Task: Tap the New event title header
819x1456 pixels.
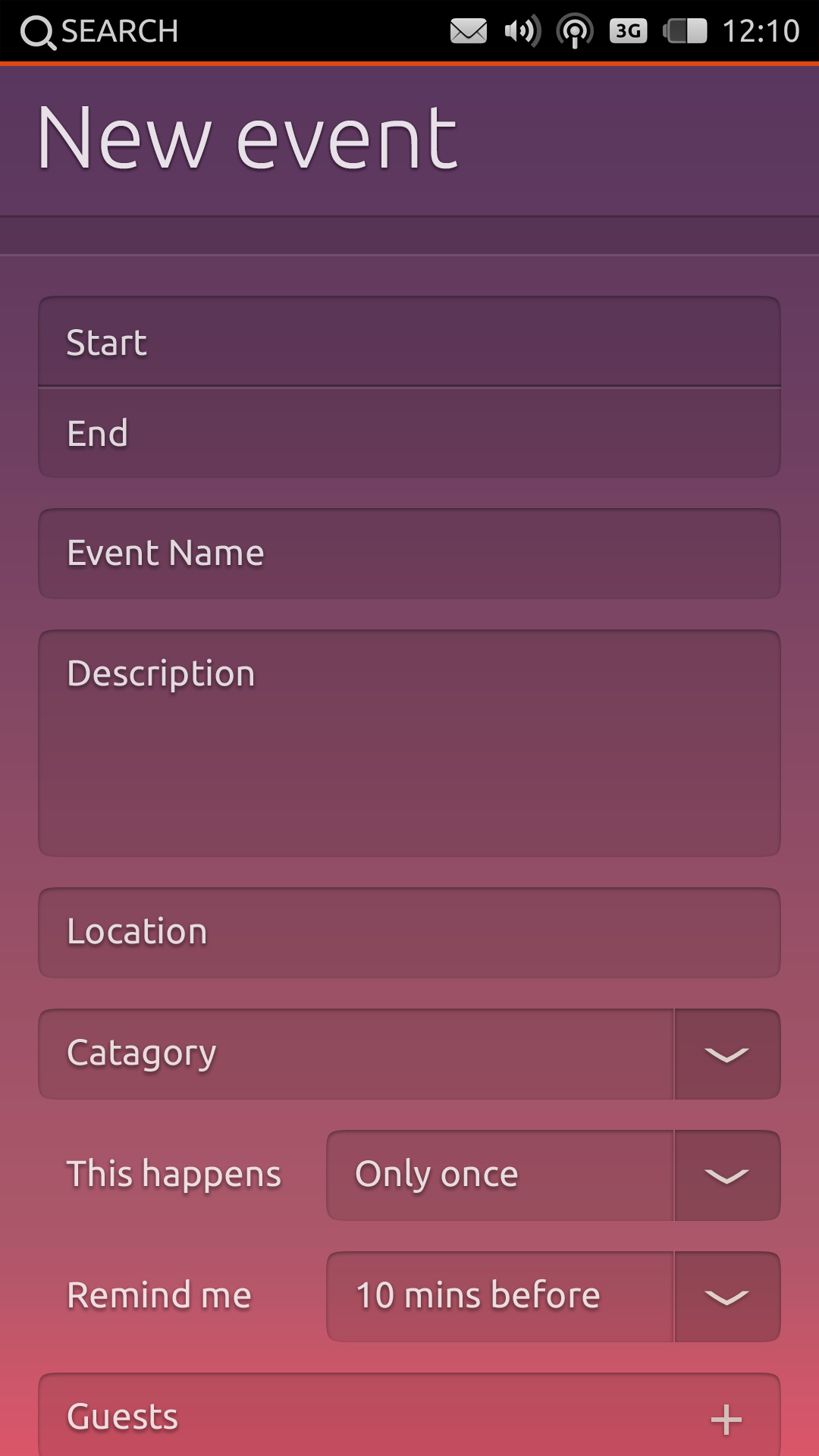Action: (247, 139)
